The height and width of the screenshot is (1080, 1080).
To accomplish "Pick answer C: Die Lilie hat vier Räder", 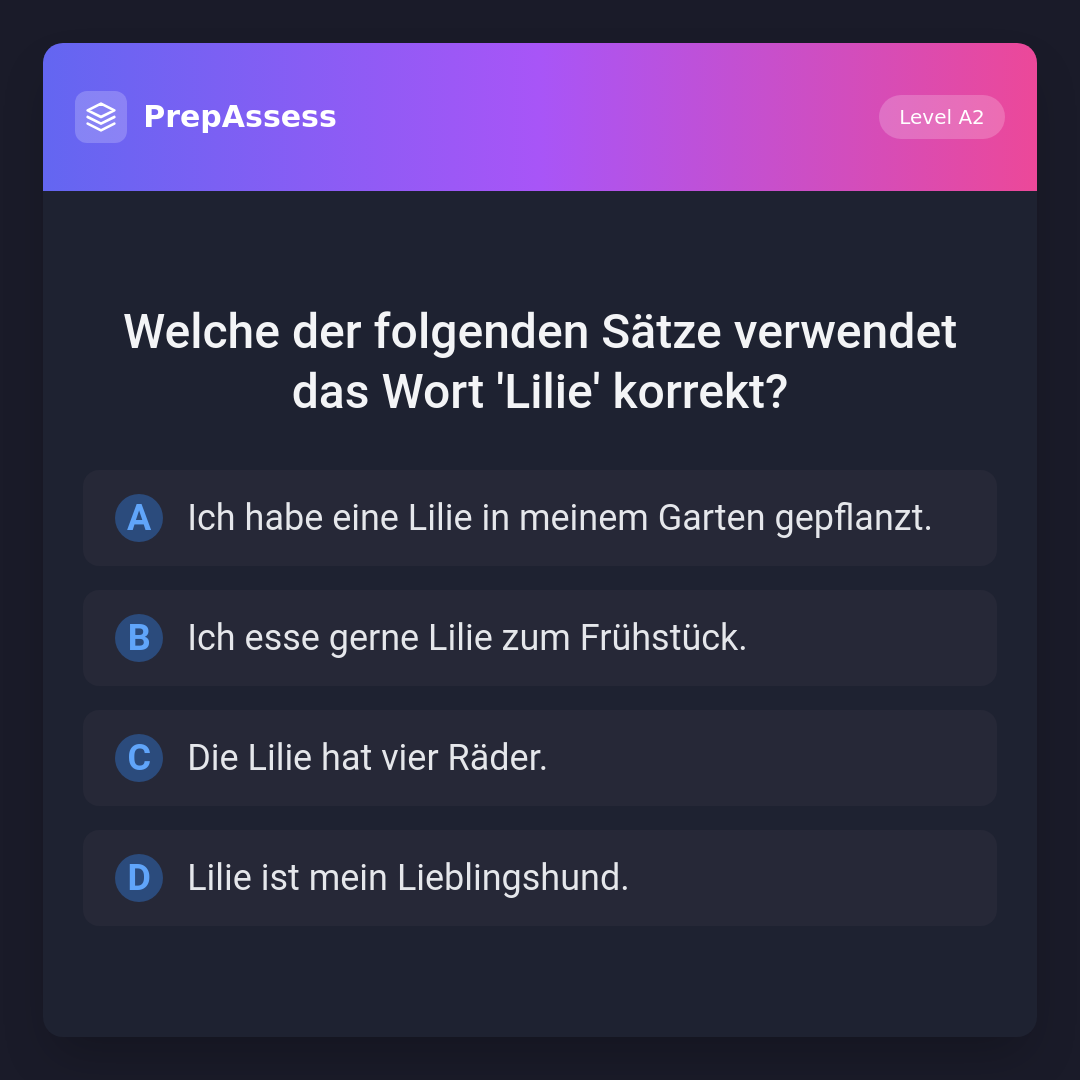I will coord(540,758).
